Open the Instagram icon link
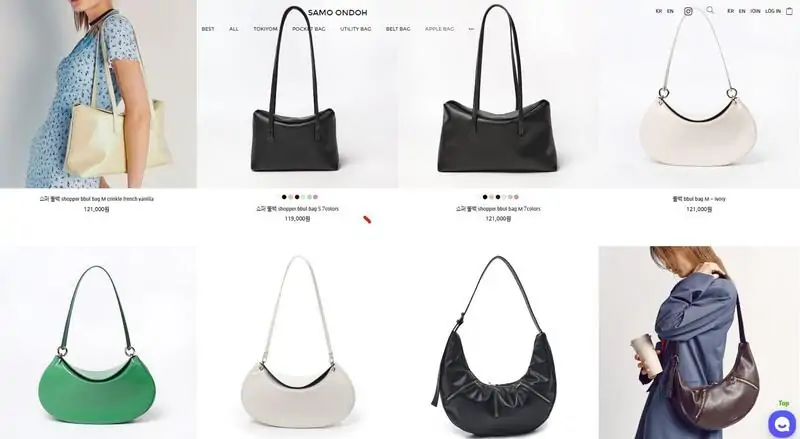This screenshot has width=800, height=439. point(688,11)
